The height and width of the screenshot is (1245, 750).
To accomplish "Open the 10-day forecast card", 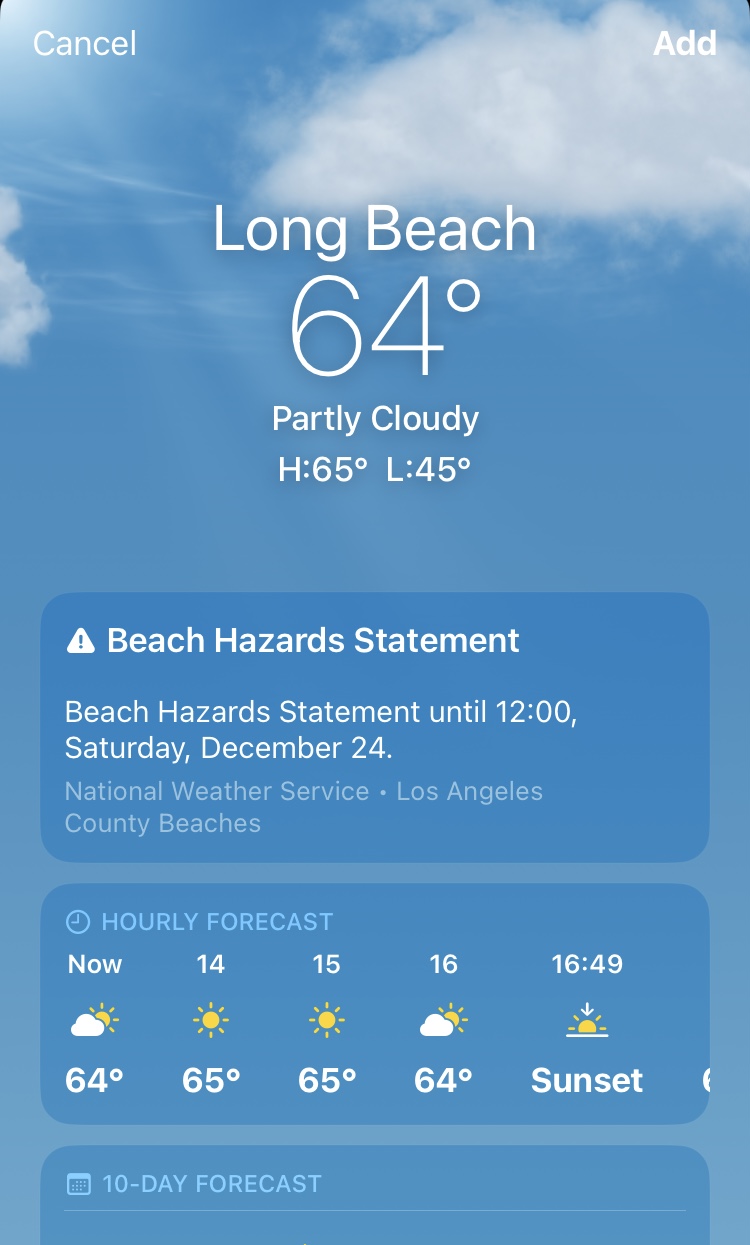I will point(375,1195).
